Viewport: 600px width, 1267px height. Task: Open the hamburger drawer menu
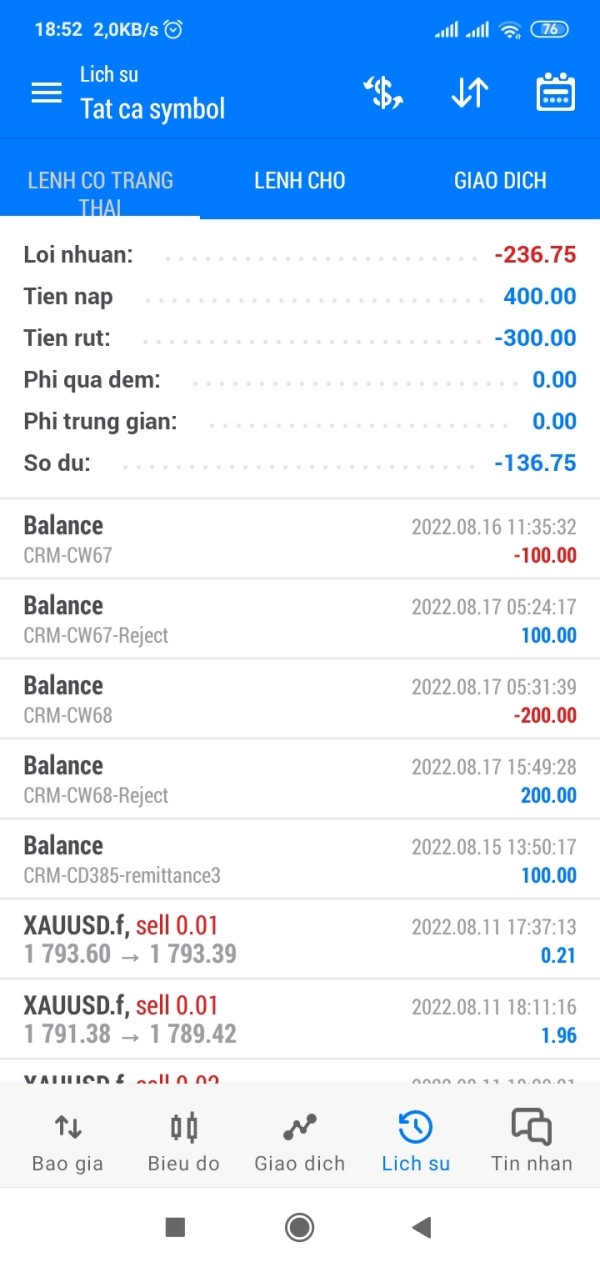pos(46,93)
